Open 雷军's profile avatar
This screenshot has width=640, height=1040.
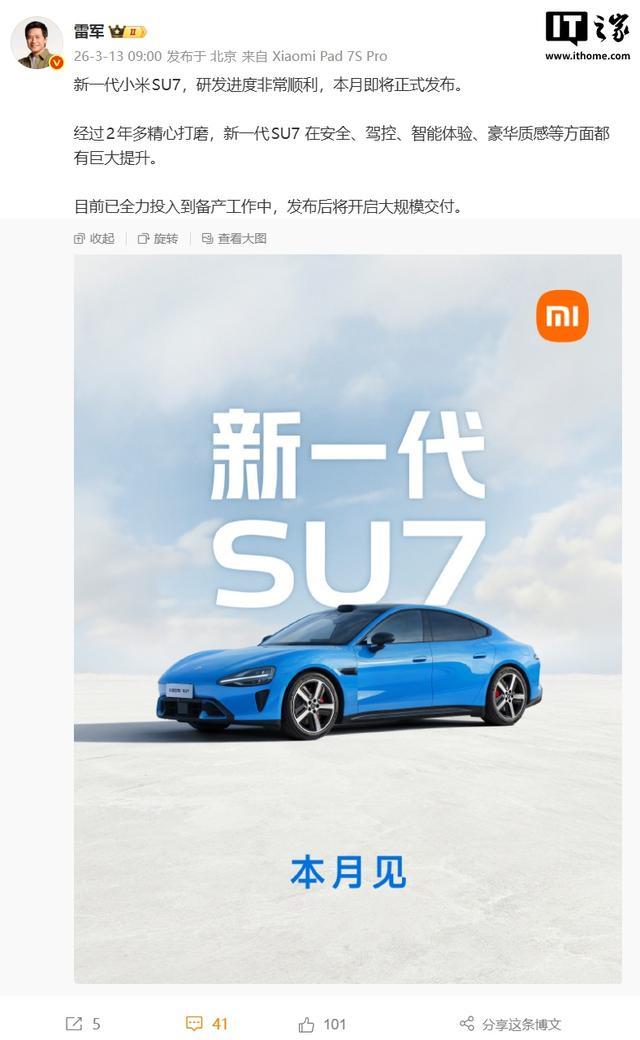coord(36,43)
